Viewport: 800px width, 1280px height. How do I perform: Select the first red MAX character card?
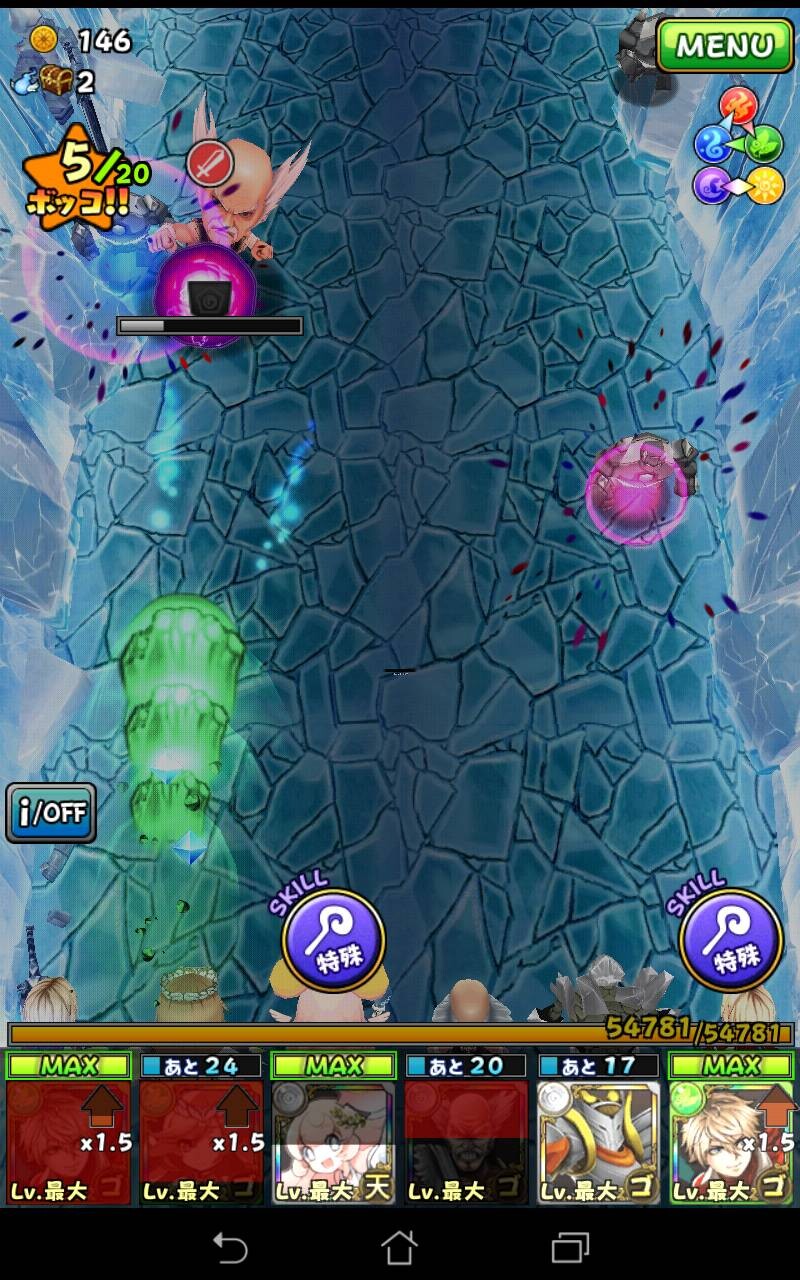coord(68,1128)
